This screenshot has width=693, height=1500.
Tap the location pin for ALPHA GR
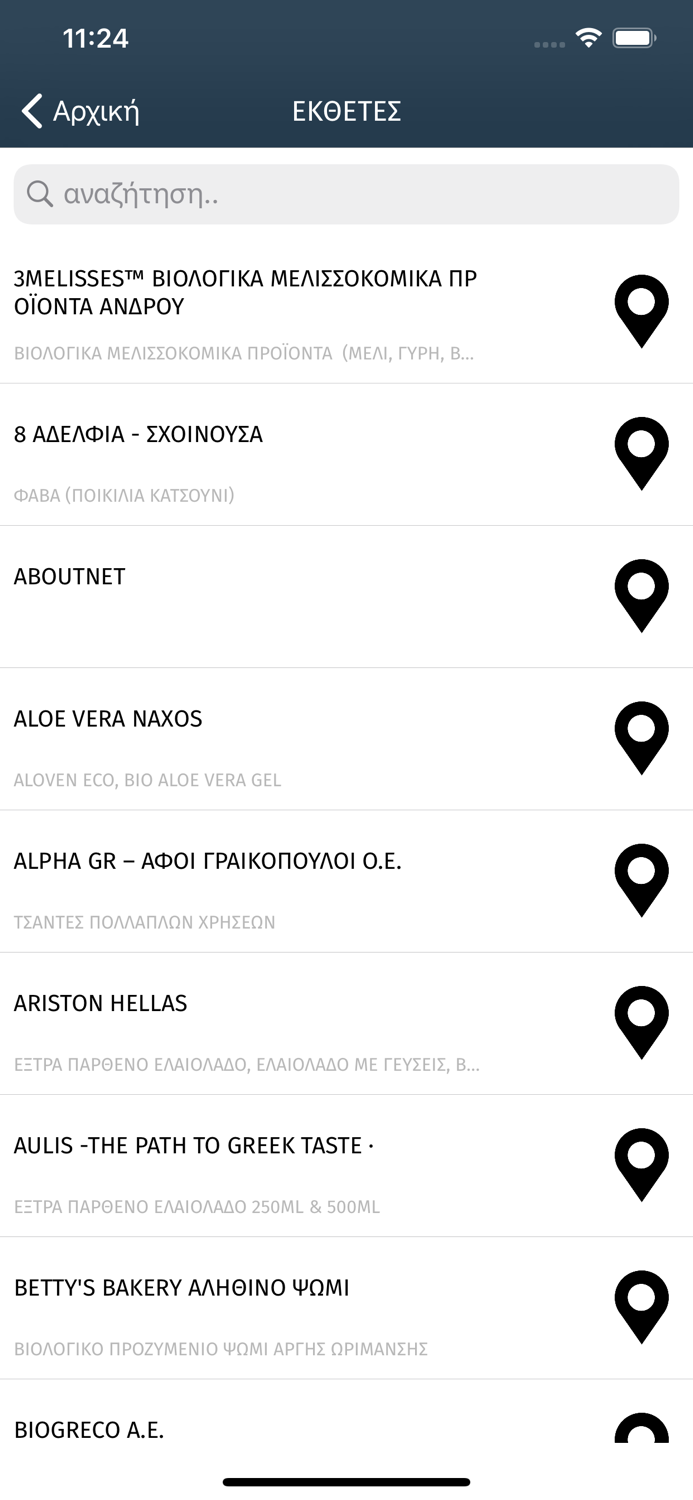point(641,880)
